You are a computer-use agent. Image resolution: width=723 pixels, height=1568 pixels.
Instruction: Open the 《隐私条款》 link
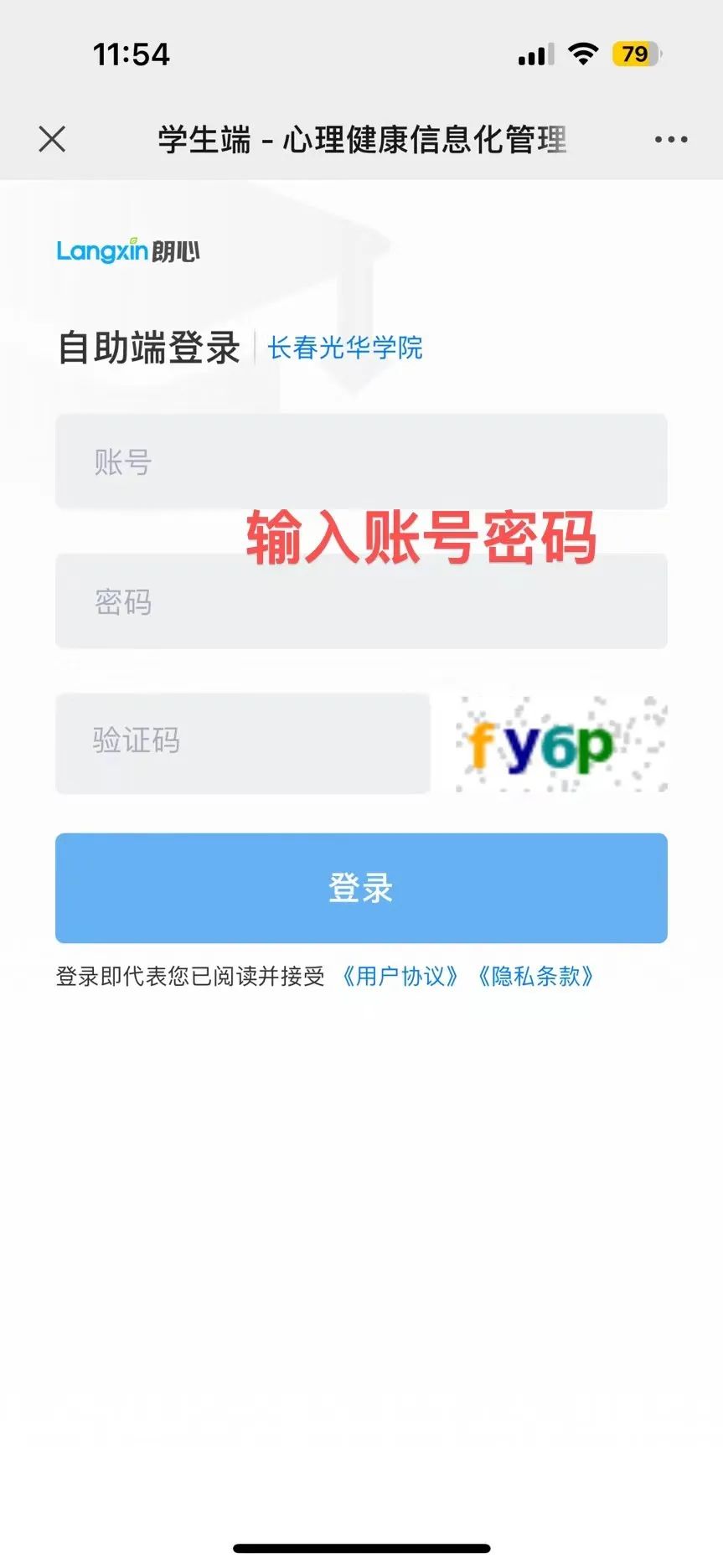(535, 977)
